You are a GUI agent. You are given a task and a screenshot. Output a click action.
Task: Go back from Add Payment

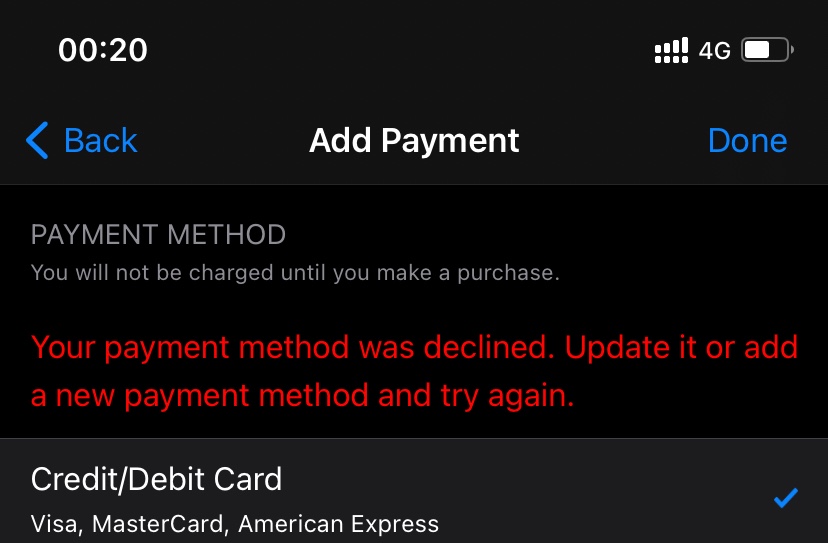coord(82,141)
